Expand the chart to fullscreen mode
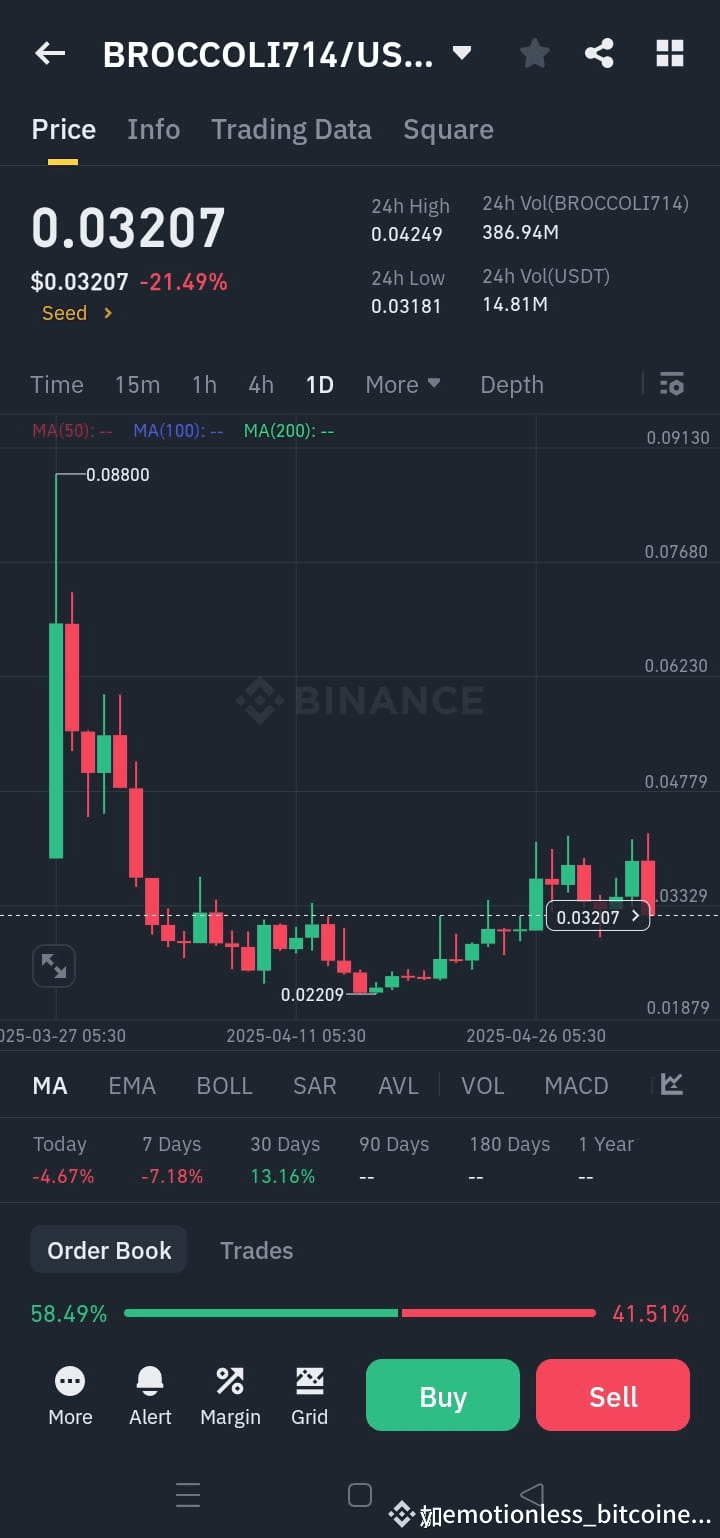 click(x=54, y=965)
